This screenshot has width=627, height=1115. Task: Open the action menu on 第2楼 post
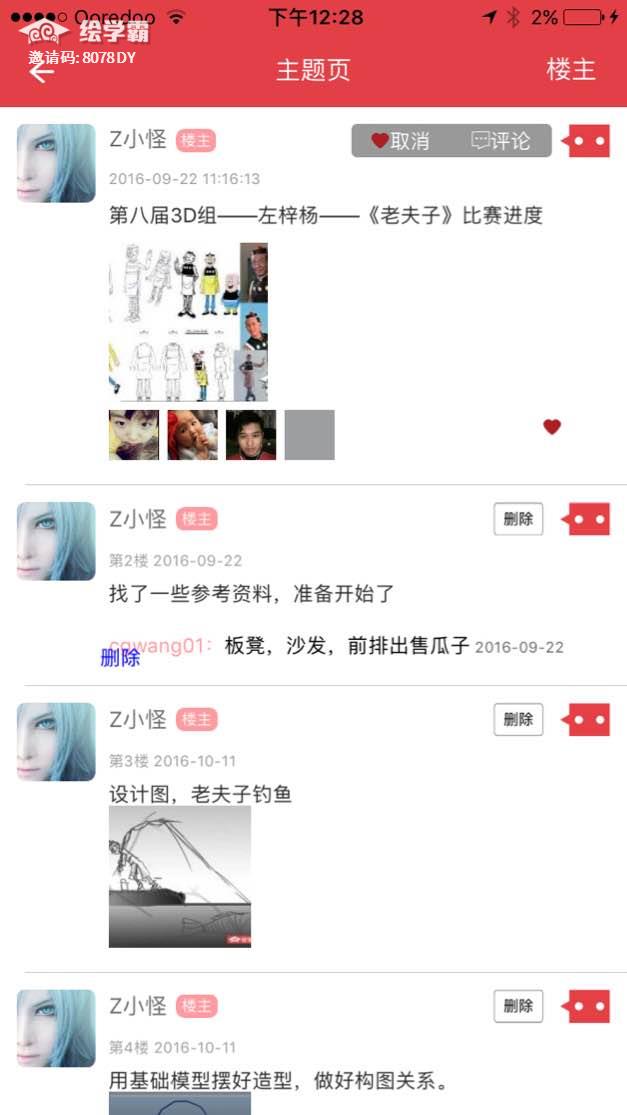[x=589, y=519]
